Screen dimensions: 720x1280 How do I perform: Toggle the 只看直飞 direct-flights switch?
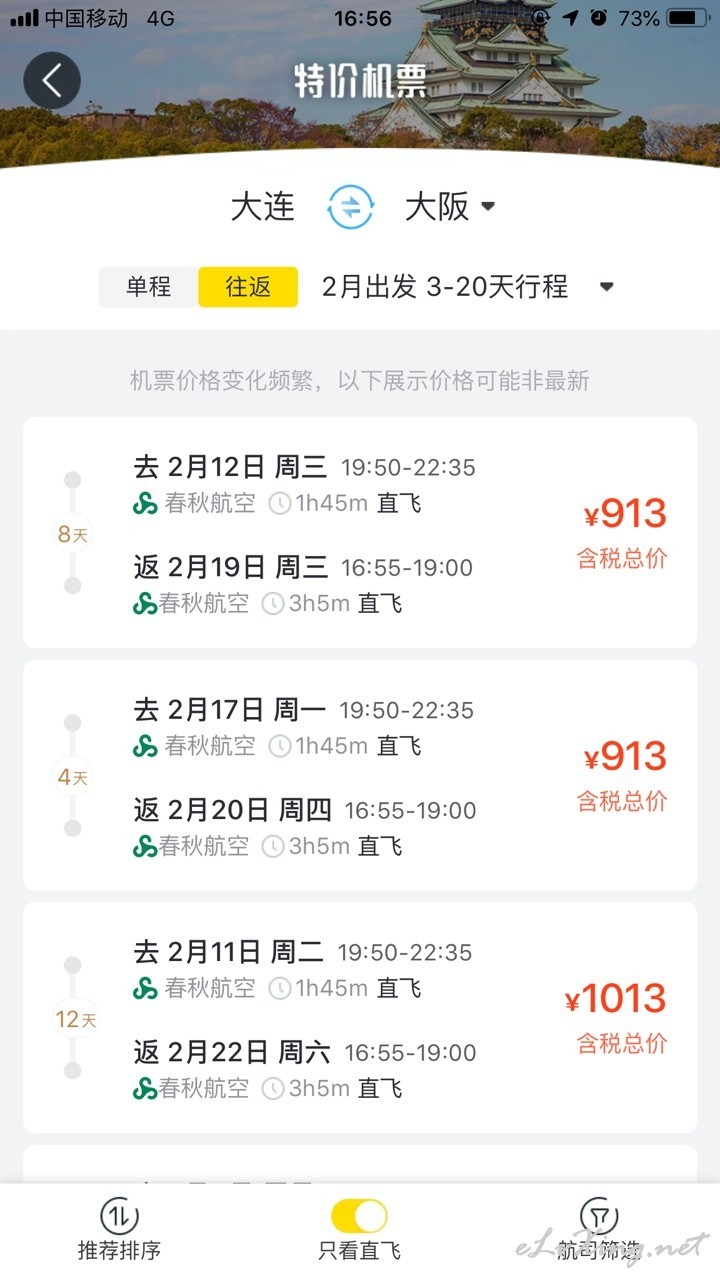(x=359, y=1216)
